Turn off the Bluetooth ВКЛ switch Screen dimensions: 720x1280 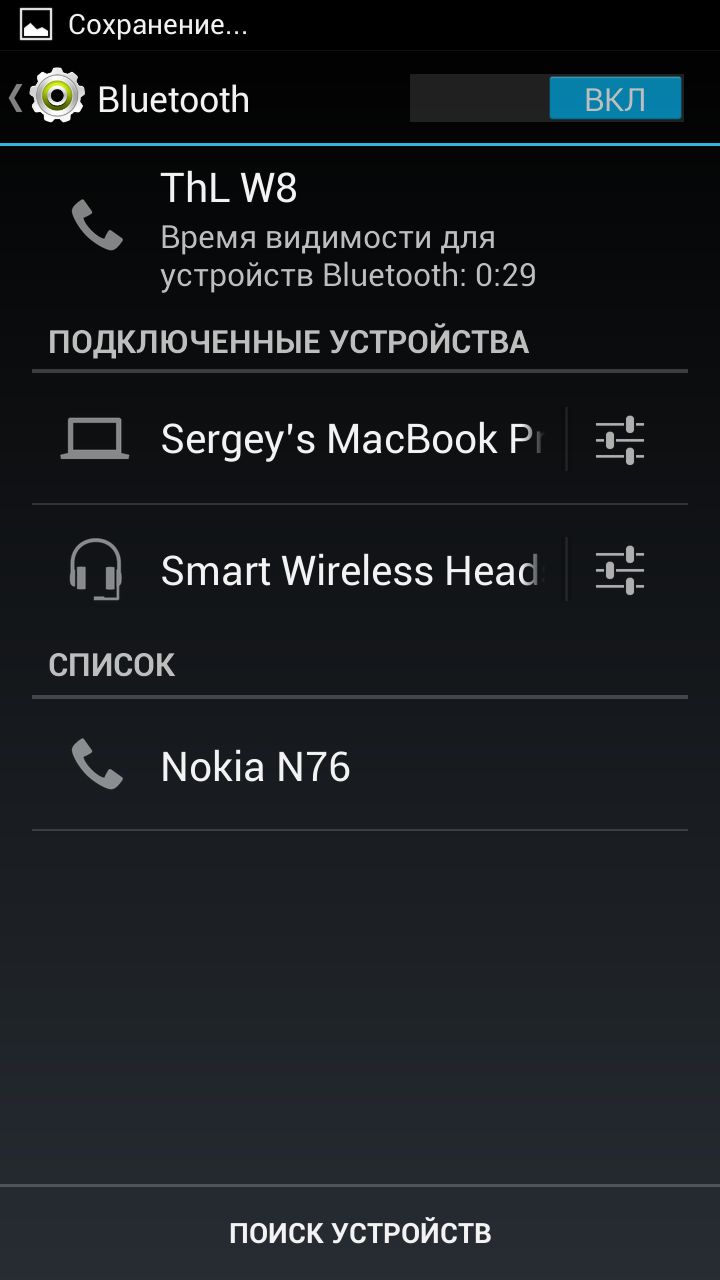546,99
